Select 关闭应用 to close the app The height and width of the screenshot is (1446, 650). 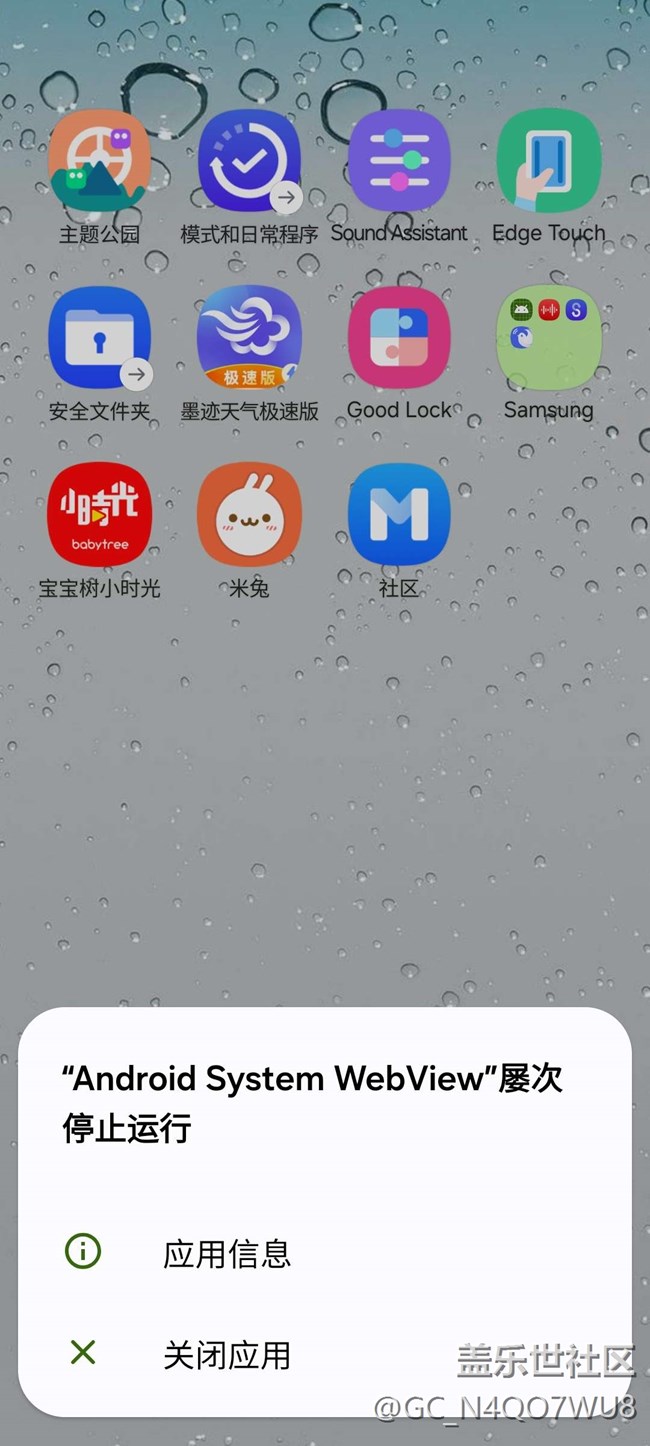pyautogui.click(x=226, y=1355)
